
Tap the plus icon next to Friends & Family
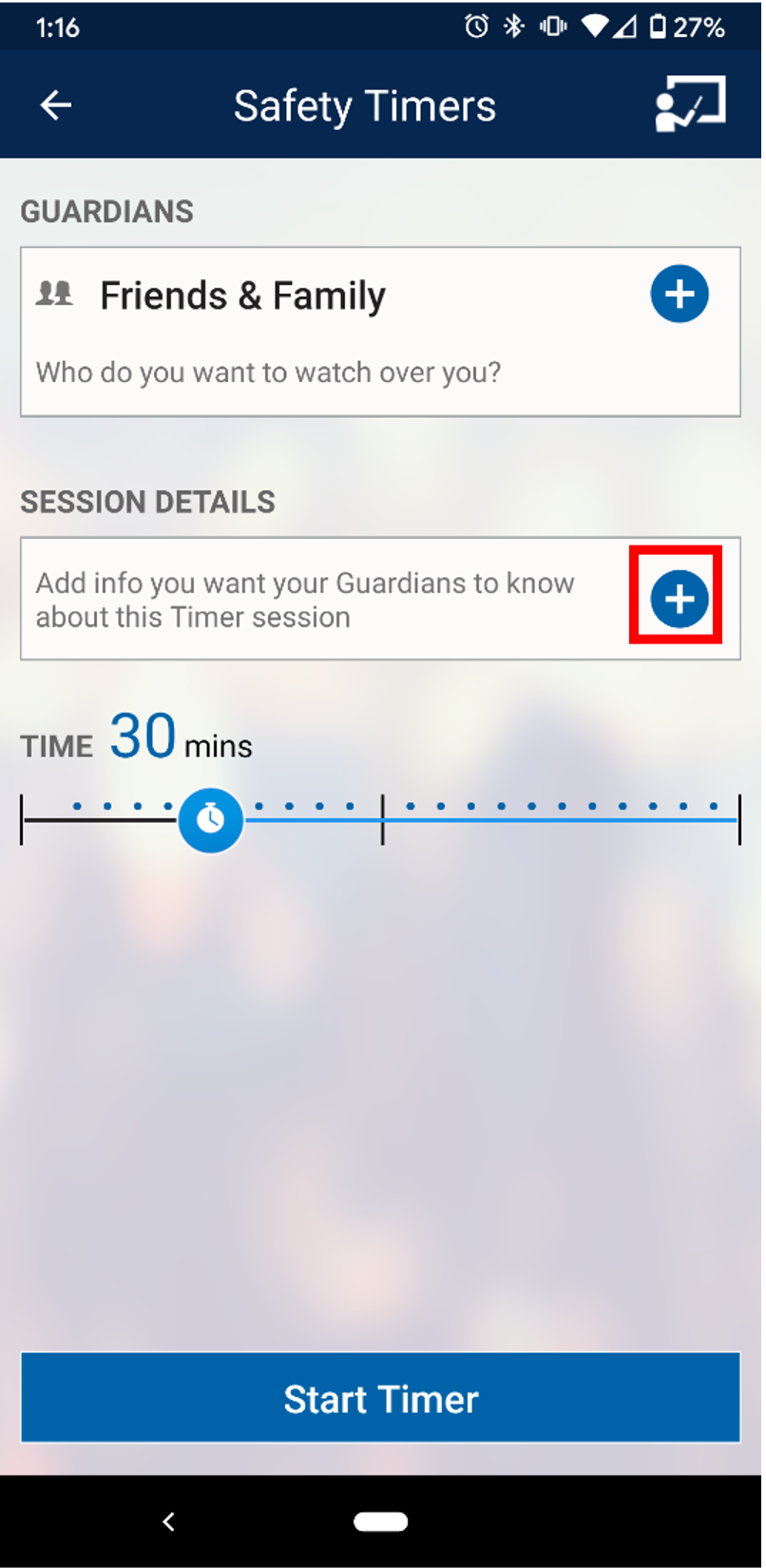click(x=679, y=295)
